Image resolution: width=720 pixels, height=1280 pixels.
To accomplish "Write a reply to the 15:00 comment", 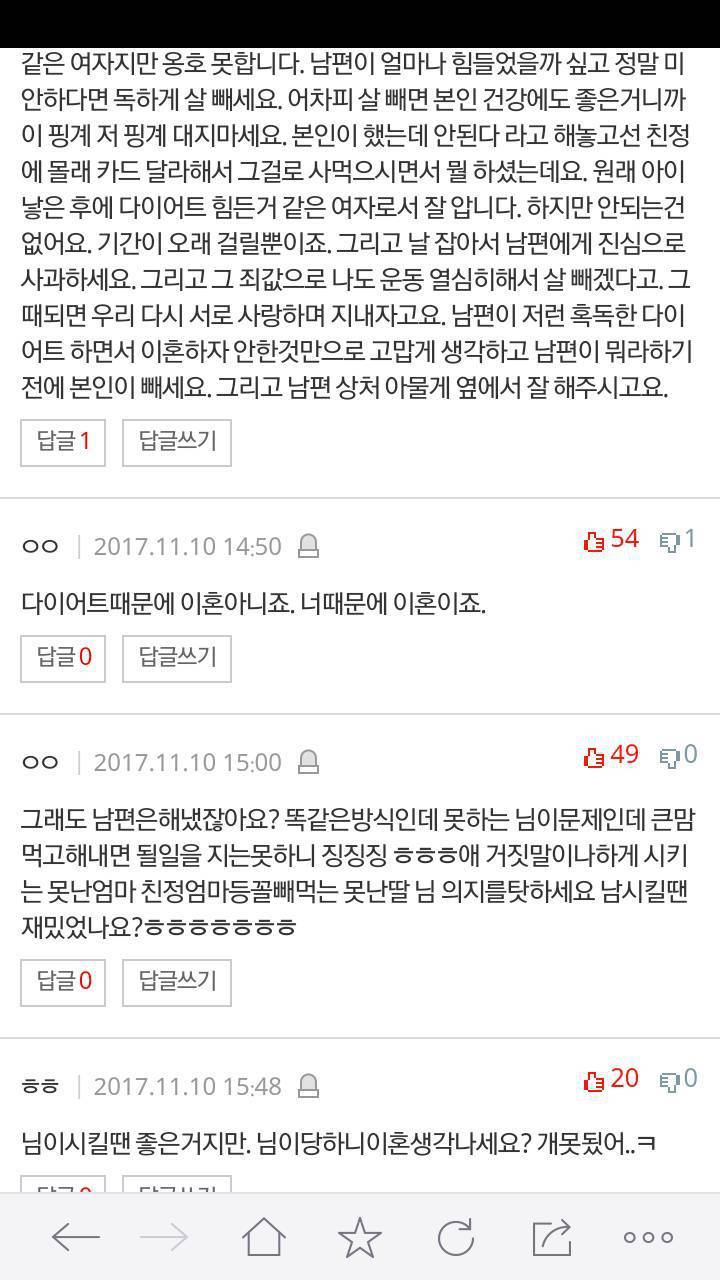I will click(x=177, y=982).
